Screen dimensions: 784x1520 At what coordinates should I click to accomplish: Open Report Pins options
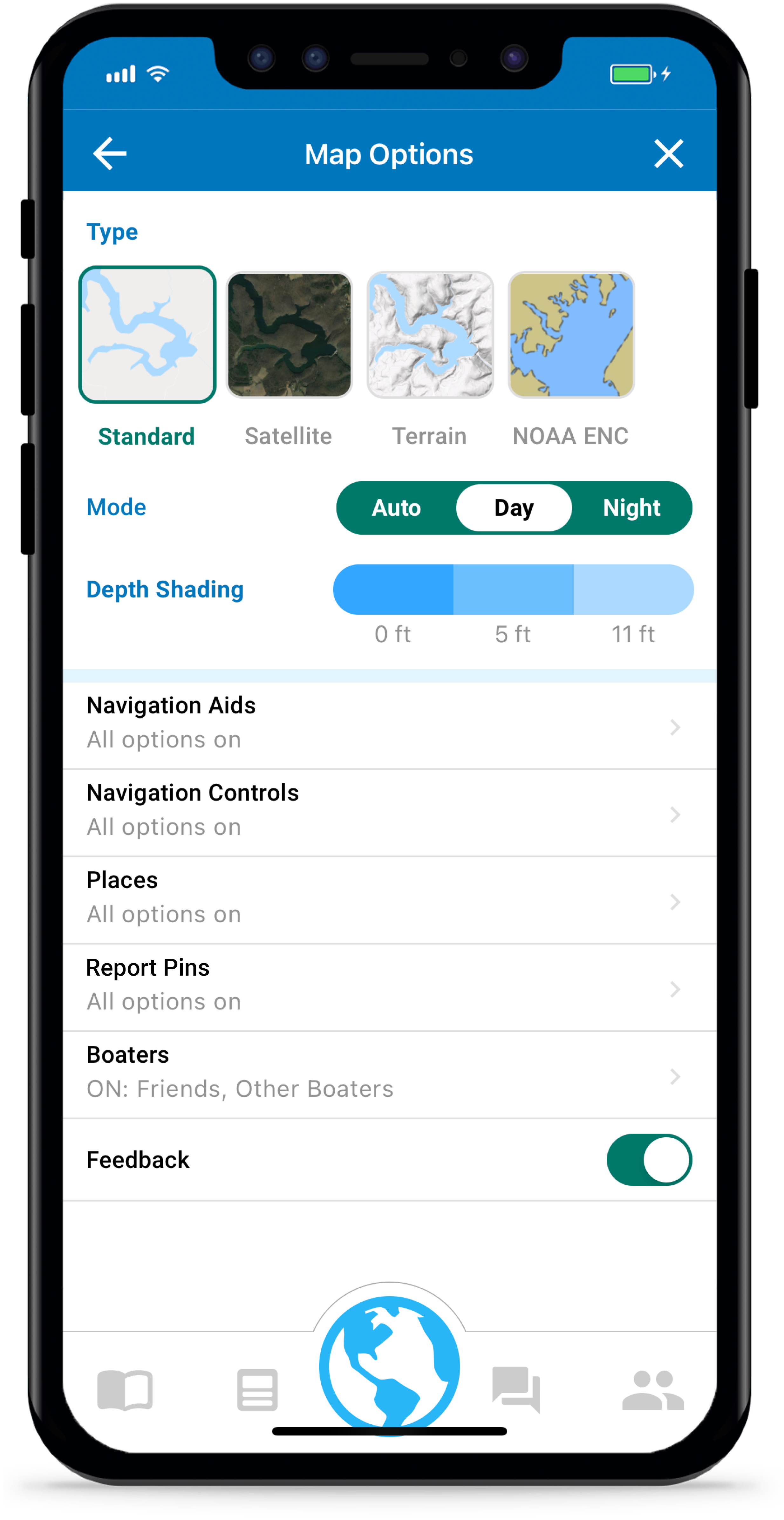click(x=389, y=988)
